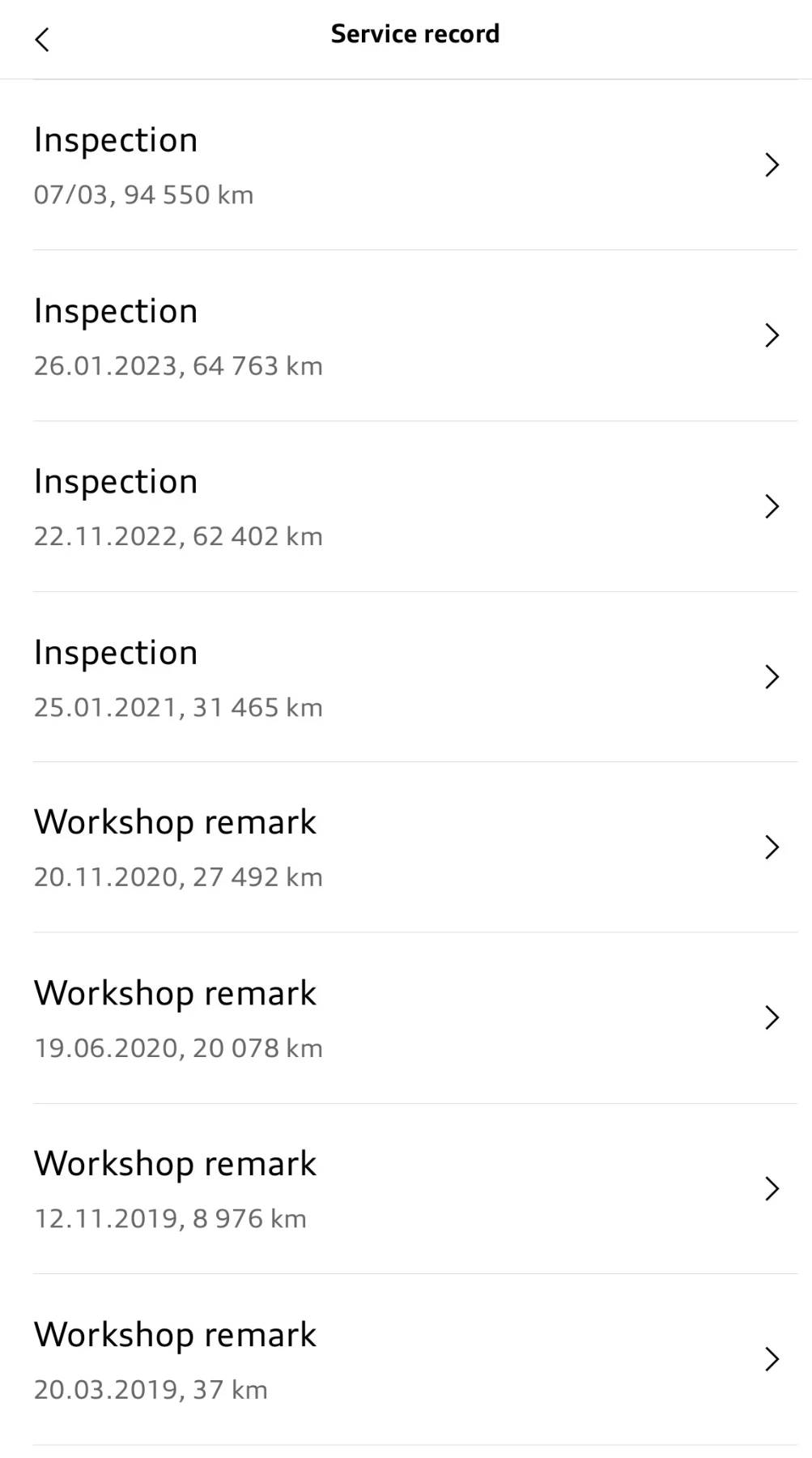This screenshot has height=1458, width=812.
Task: Open the workshop remark at 37 km
Action: coord(405,1359)
